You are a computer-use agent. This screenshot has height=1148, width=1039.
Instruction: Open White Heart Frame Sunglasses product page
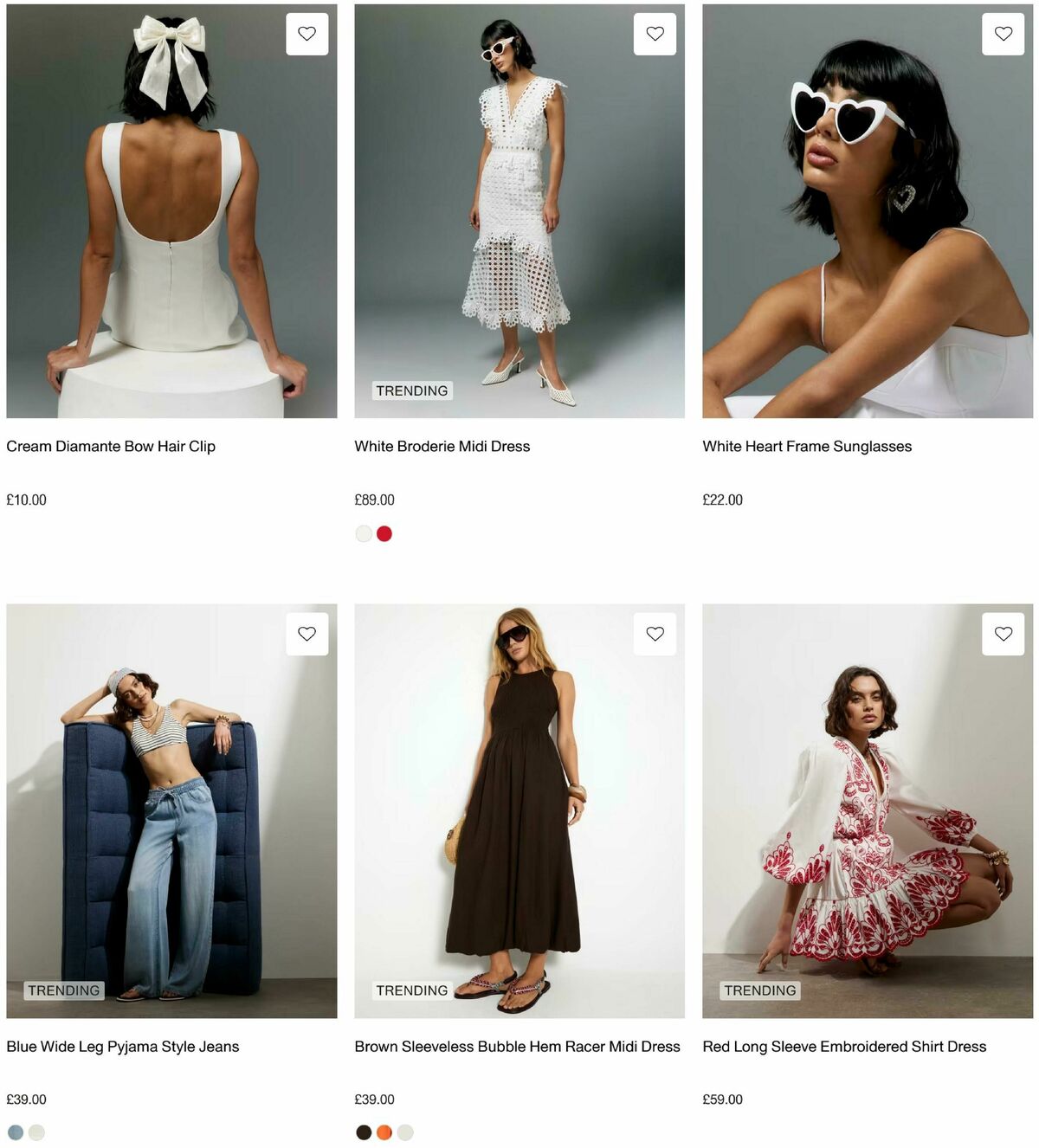806,446
